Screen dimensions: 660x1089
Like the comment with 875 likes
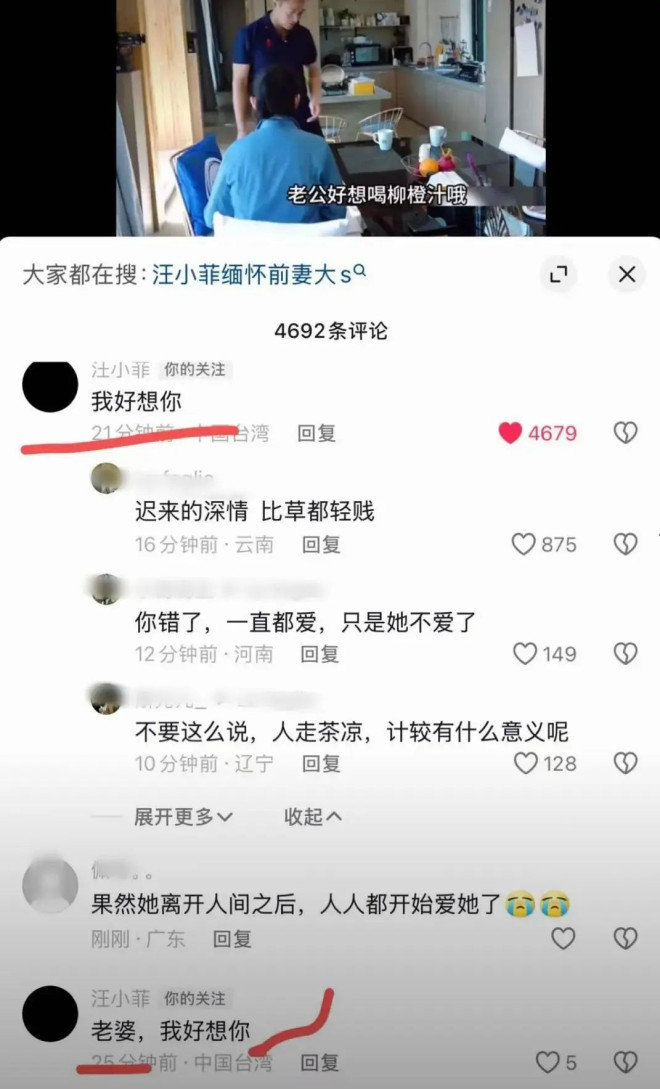coord(524,544)
